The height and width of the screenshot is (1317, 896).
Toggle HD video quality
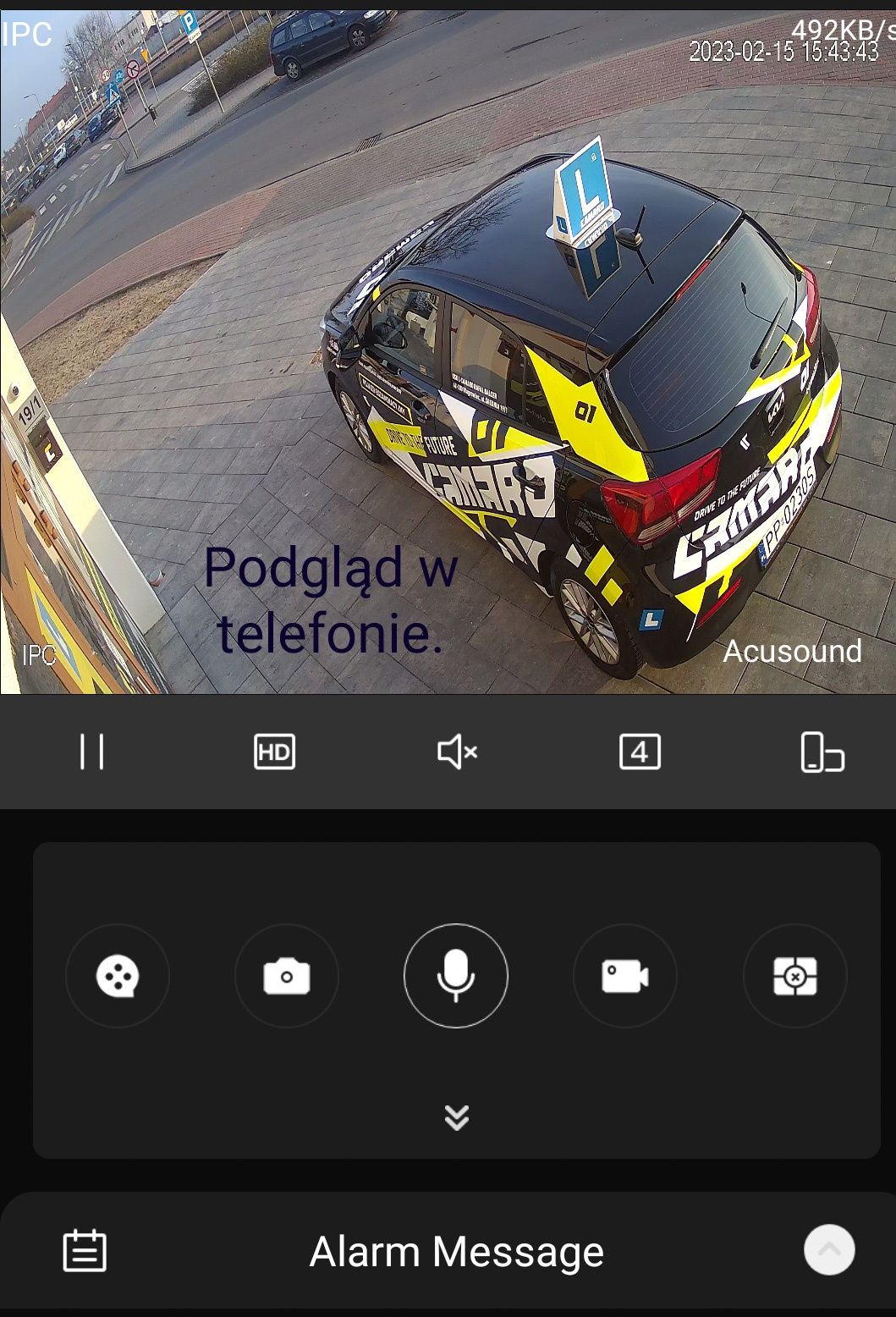[x=274, y=752]
